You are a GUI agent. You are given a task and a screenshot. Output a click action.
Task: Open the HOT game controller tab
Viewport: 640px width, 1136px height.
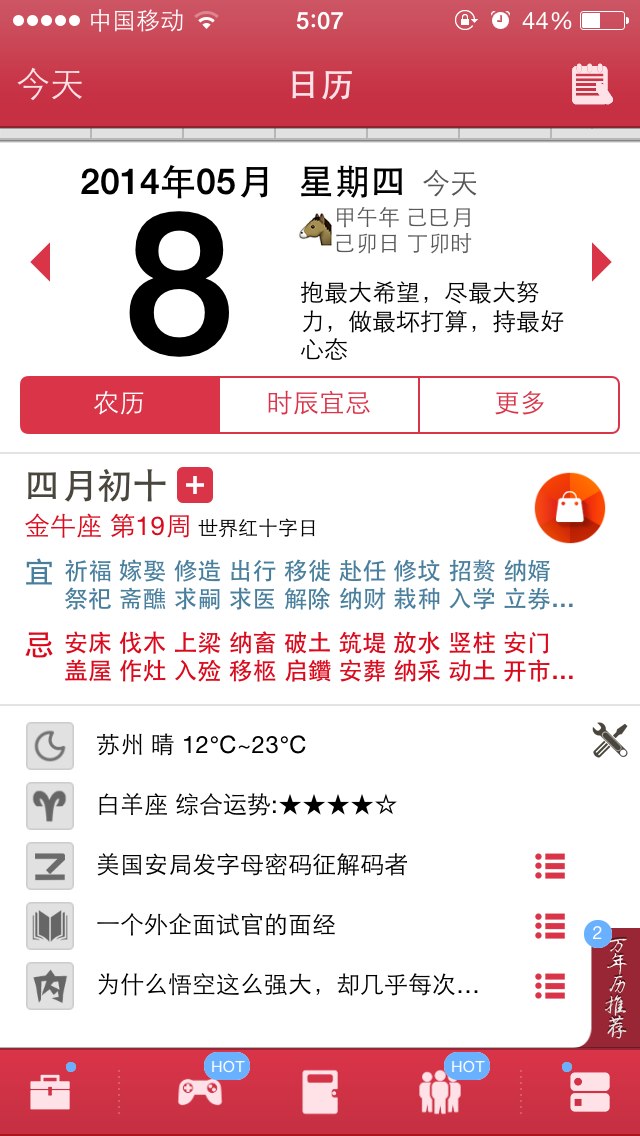(200, 1092)
